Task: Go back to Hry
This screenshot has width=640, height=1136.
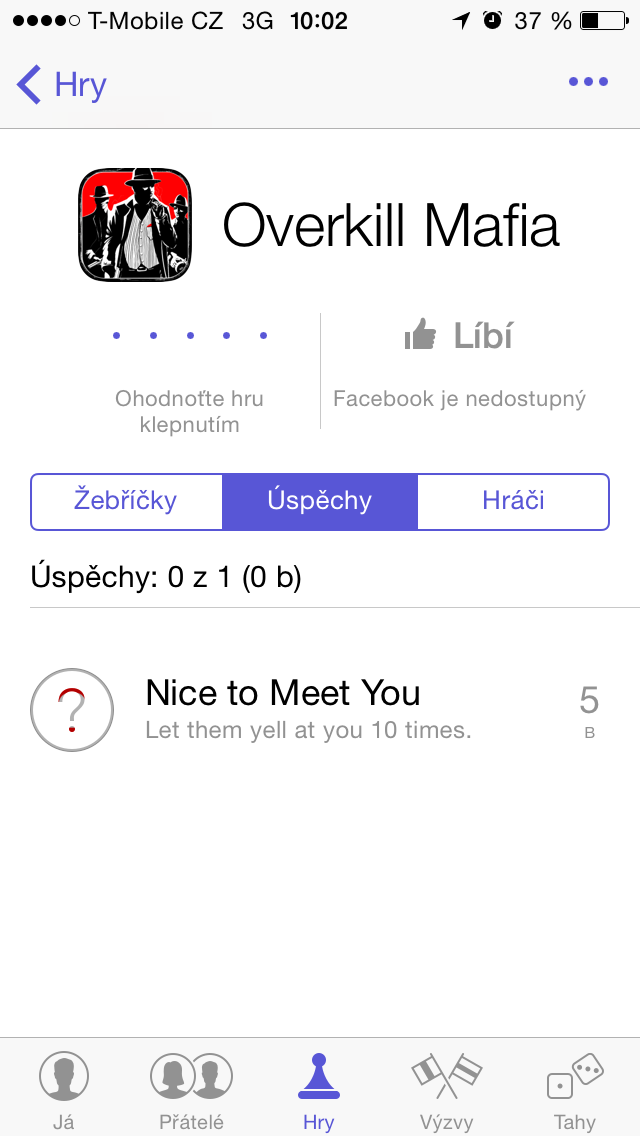Action: tap(62, 85)
